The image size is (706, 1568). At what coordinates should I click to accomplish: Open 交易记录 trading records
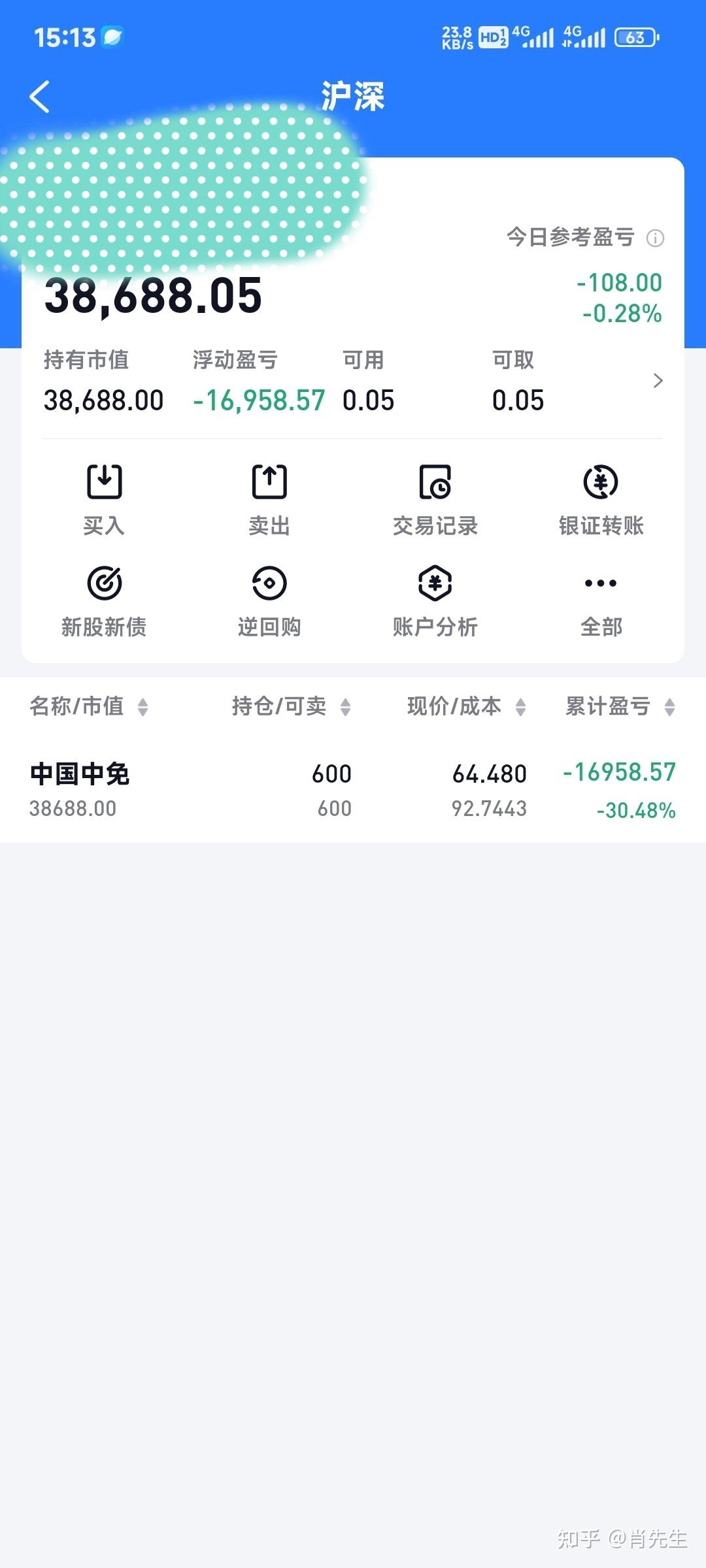tap(435, 498)
